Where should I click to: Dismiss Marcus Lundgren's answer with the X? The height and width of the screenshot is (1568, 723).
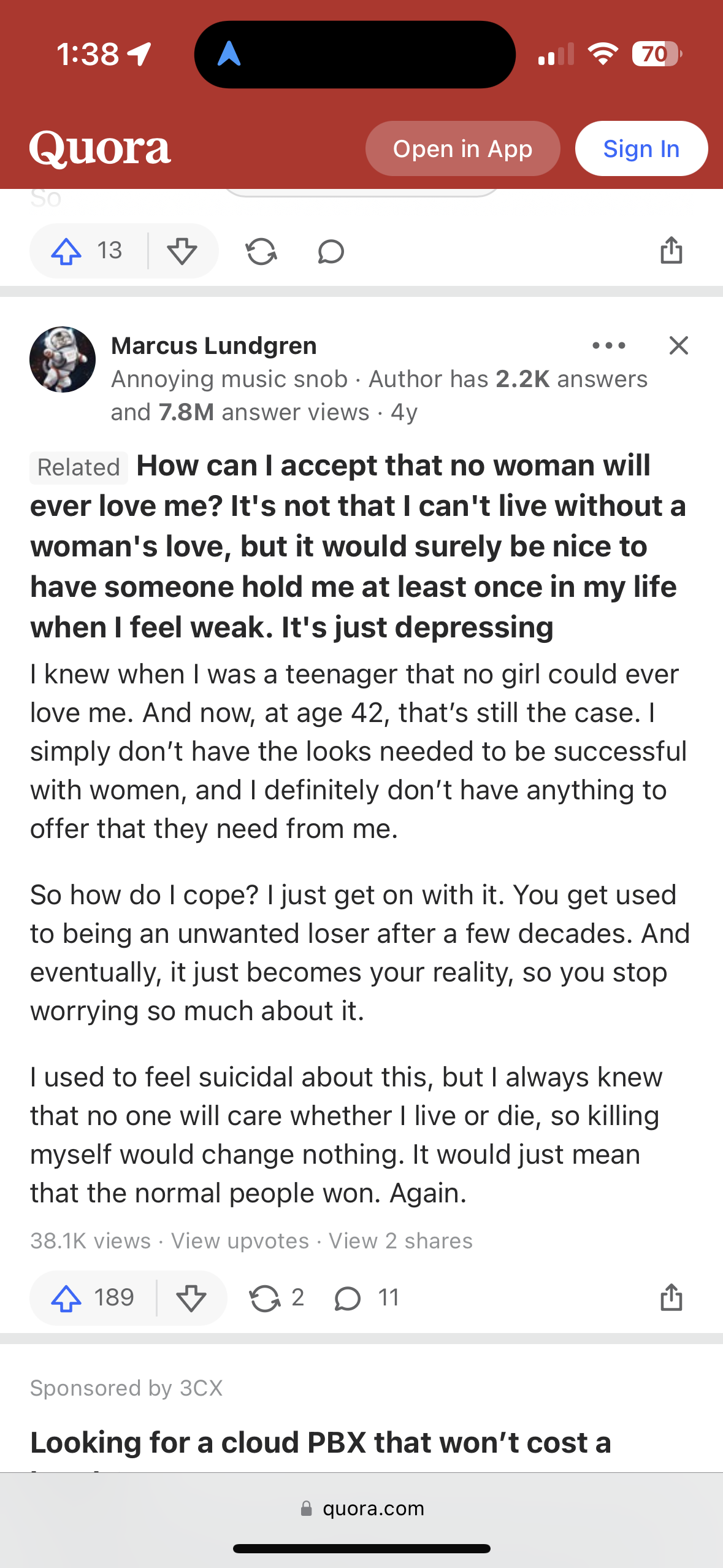click(x=678, y=345)
